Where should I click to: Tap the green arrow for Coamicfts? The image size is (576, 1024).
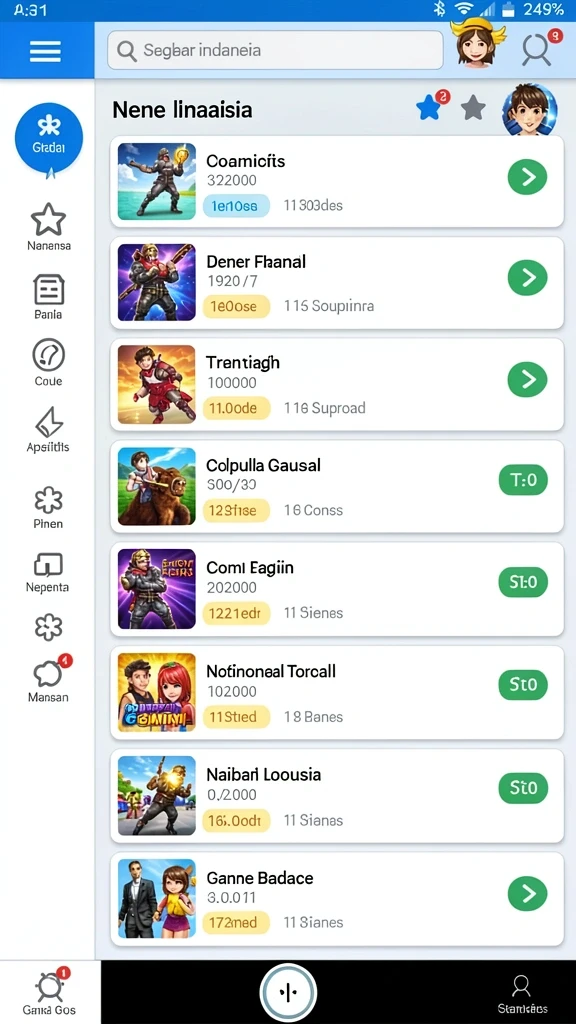(x=527, y=176)
